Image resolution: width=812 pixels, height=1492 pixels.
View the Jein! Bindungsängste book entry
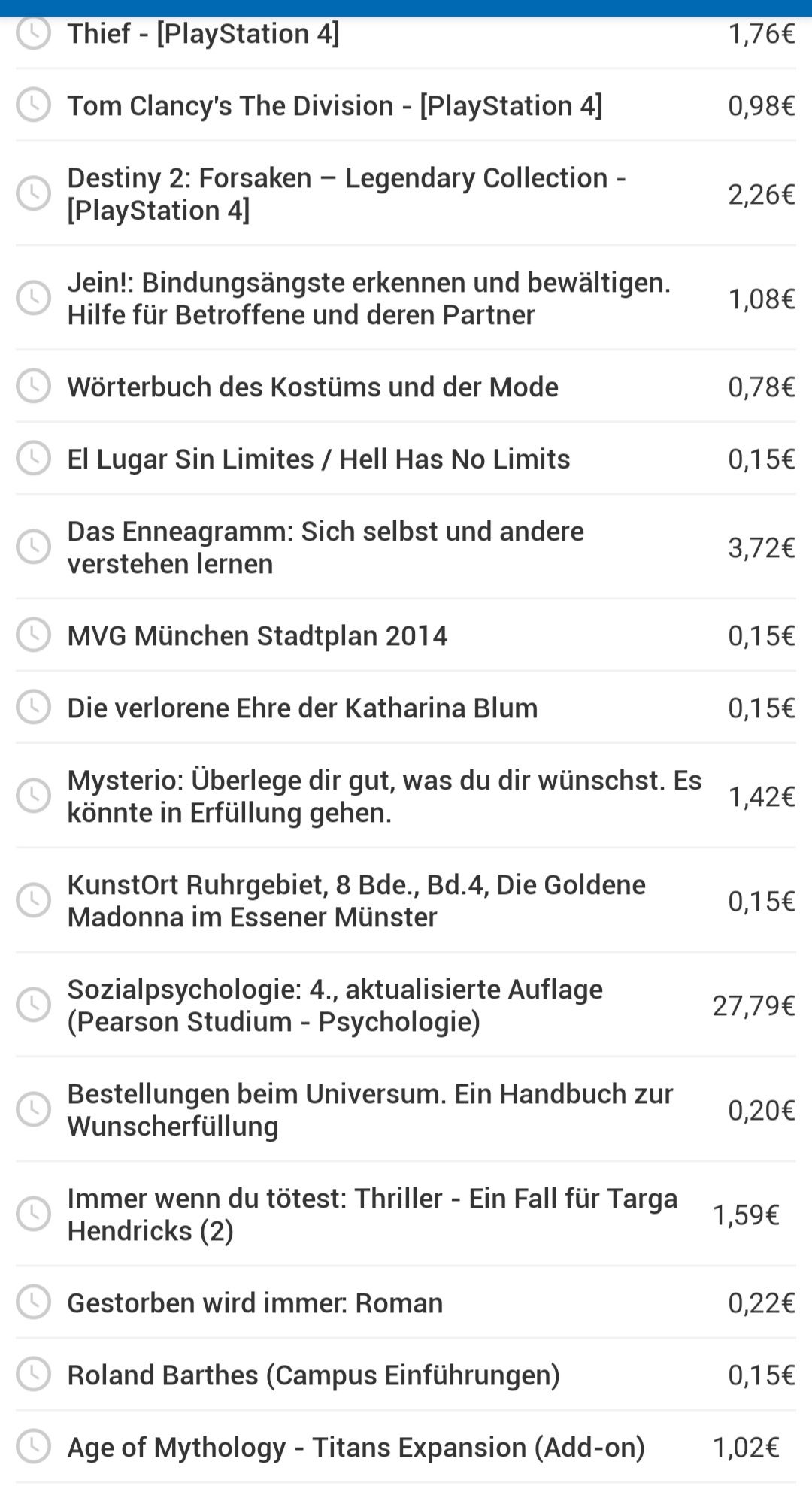pyautogui.click(x=368, y=299)
